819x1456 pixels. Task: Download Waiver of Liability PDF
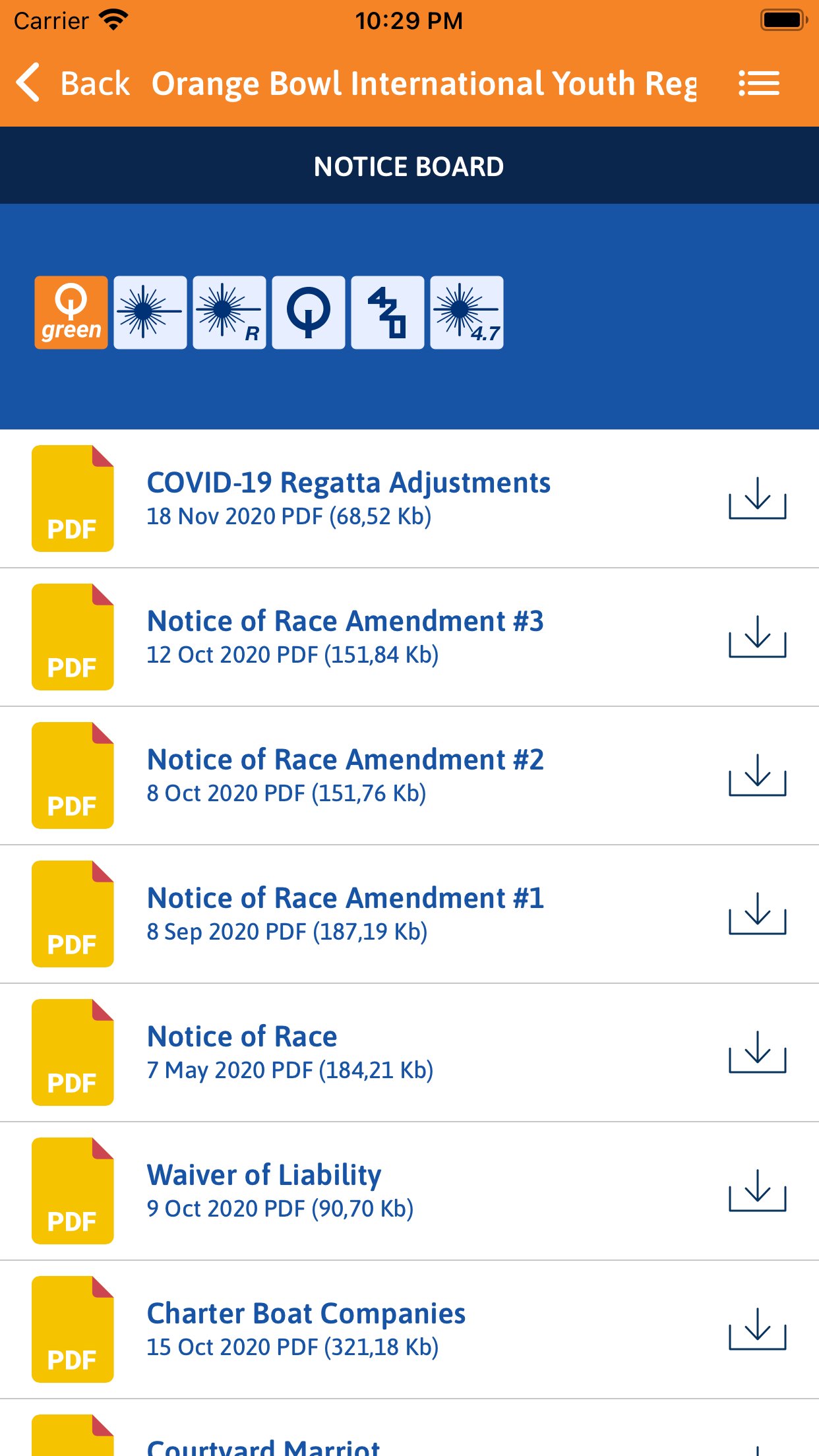[757, 1191]
